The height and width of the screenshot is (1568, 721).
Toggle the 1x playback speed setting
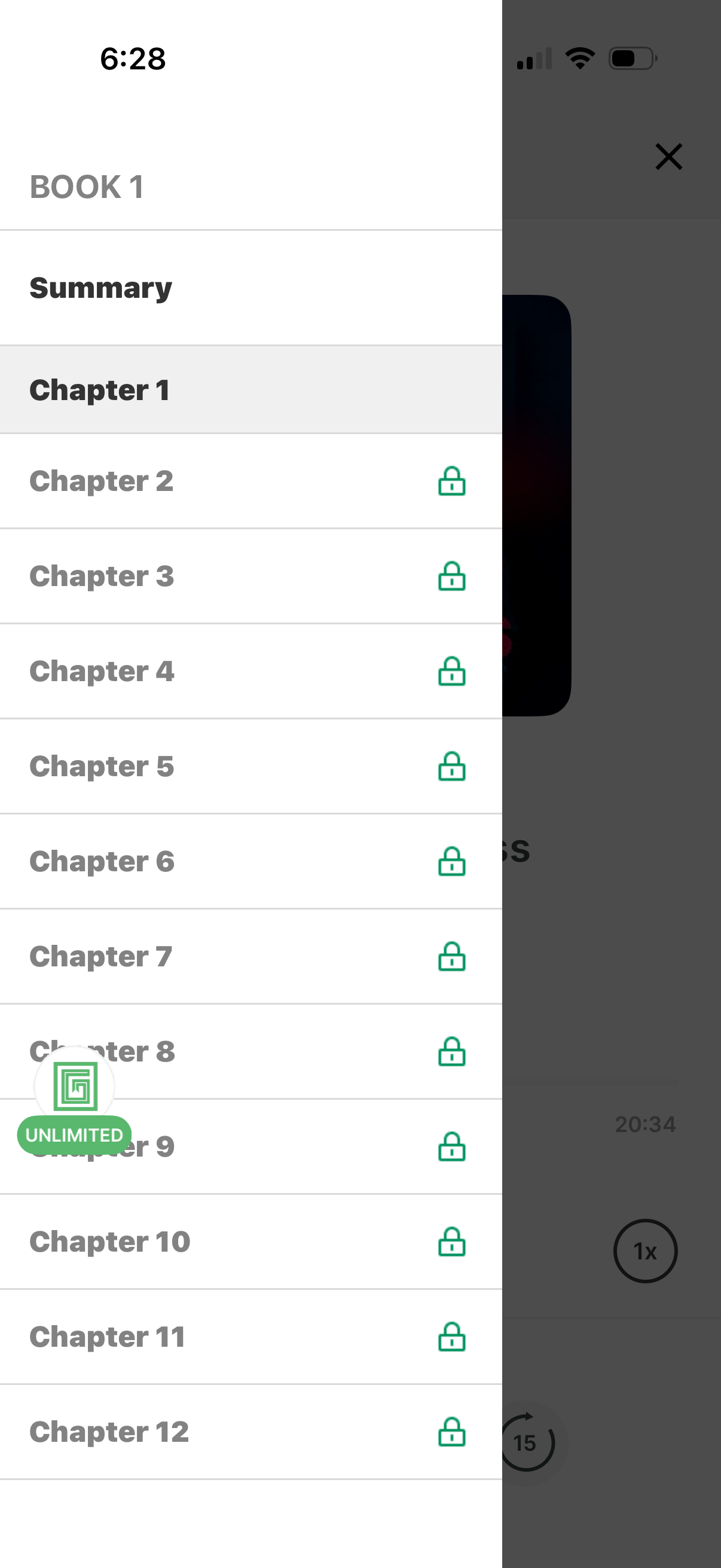point(644,1251)
